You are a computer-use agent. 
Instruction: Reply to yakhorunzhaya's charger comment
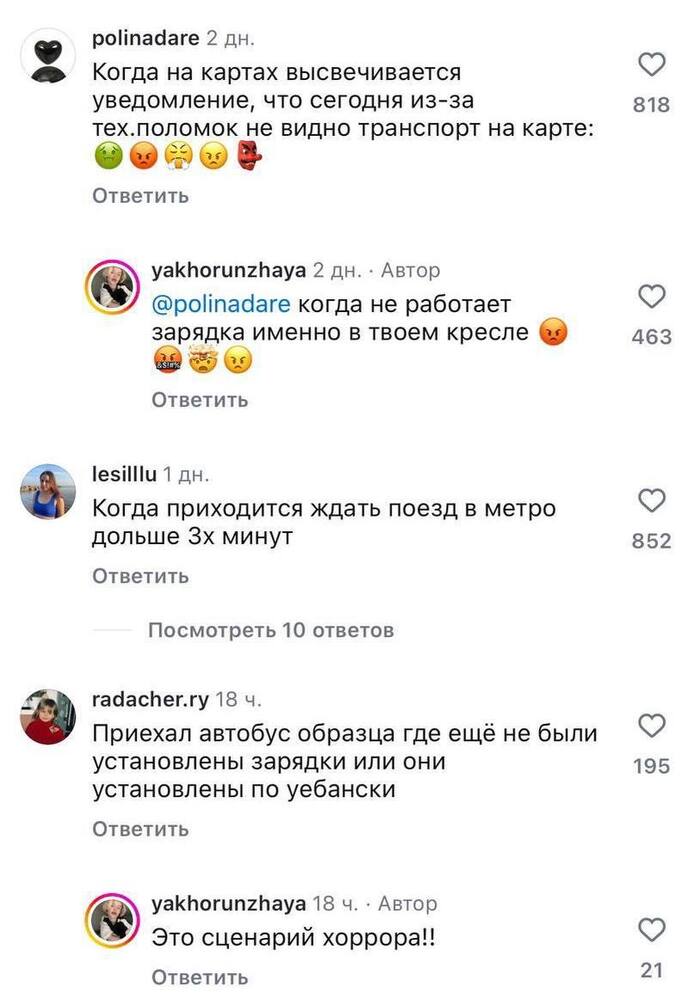(x=199, y=400)
